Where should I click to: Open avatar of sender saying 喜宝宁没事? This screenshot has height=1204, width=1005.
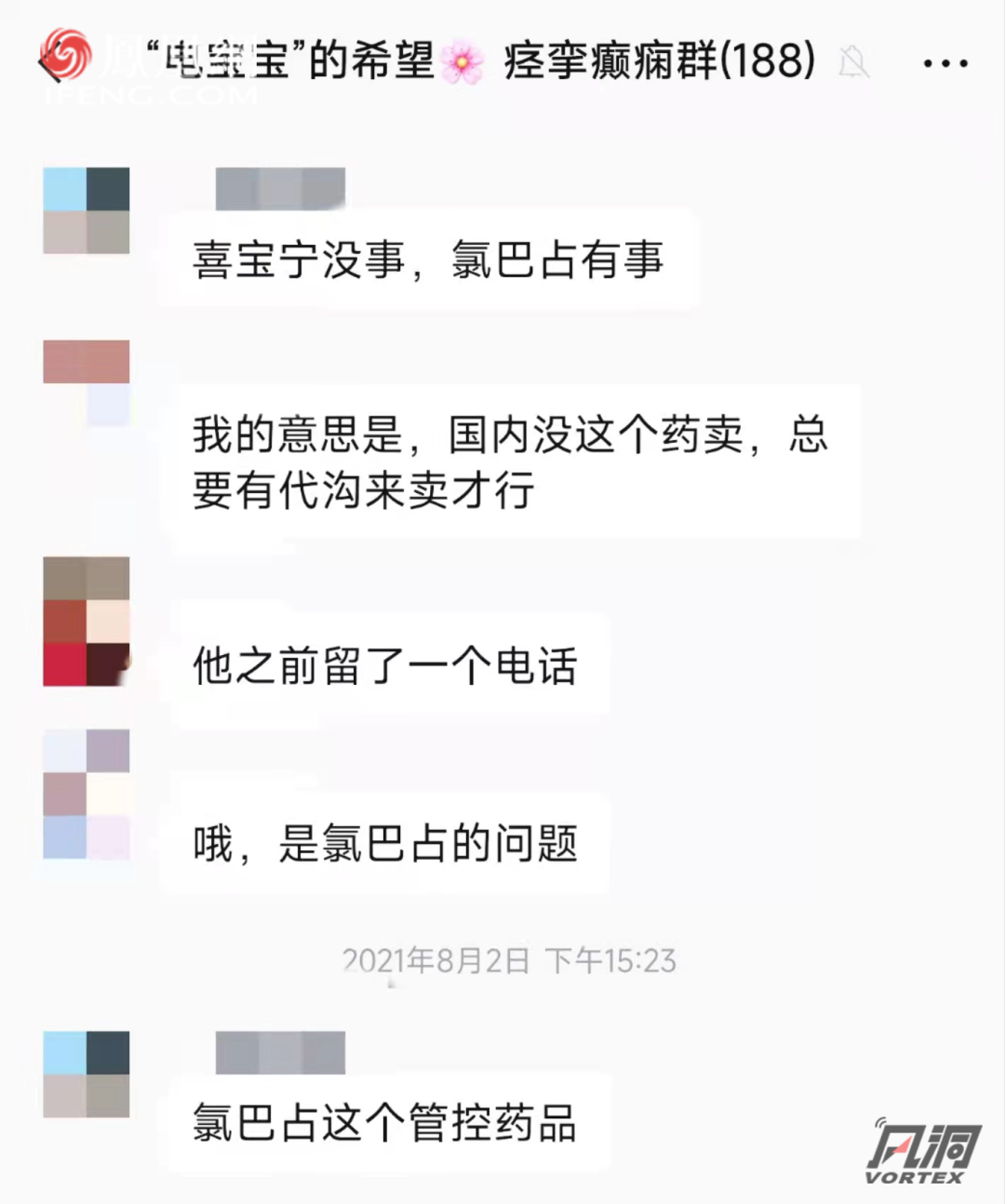click(87, 210)
